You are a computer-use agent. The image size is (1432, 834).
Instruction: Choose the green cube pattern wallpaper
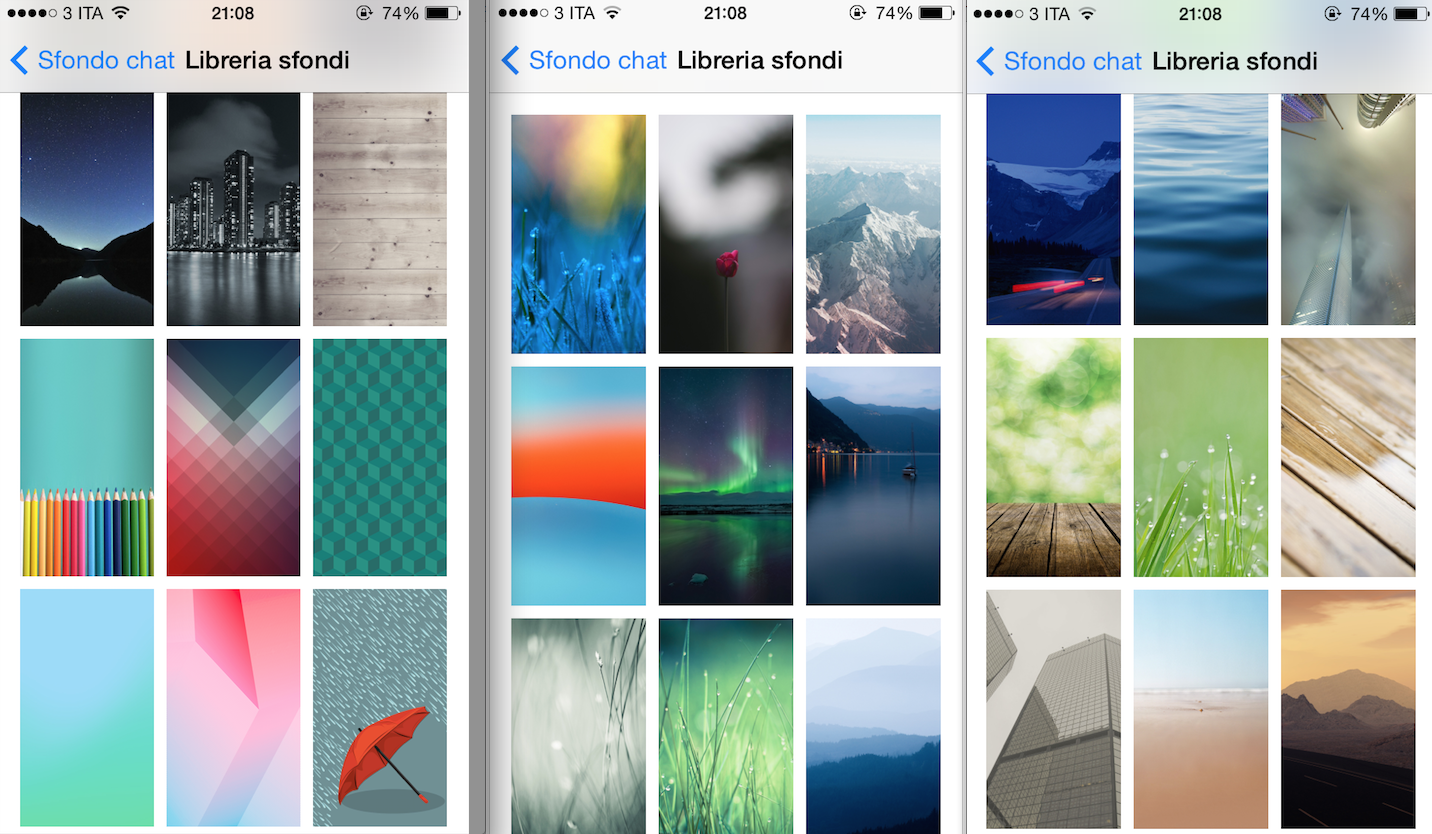click(x=380, y=457)
